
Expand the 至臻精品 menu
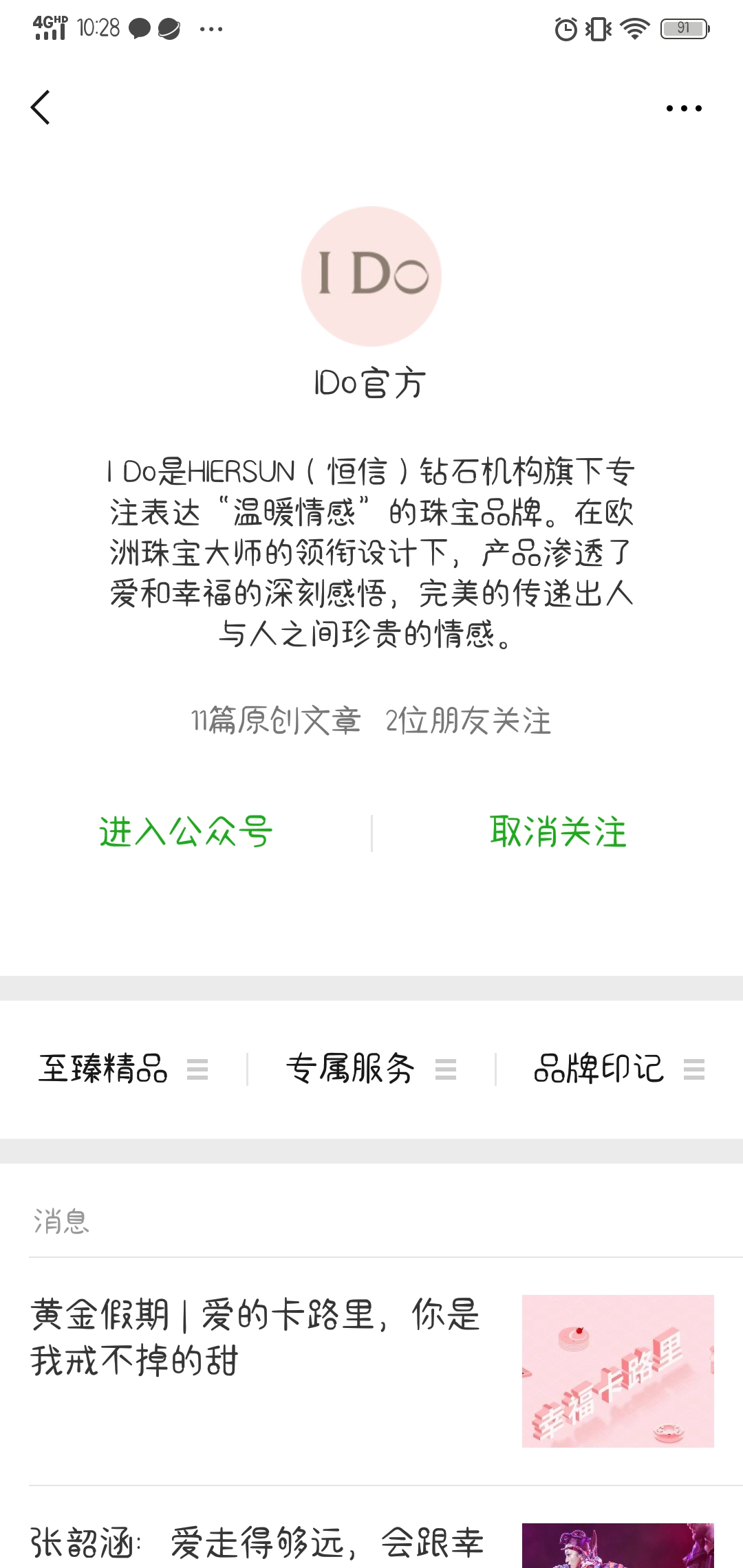tap(124, 1069)
